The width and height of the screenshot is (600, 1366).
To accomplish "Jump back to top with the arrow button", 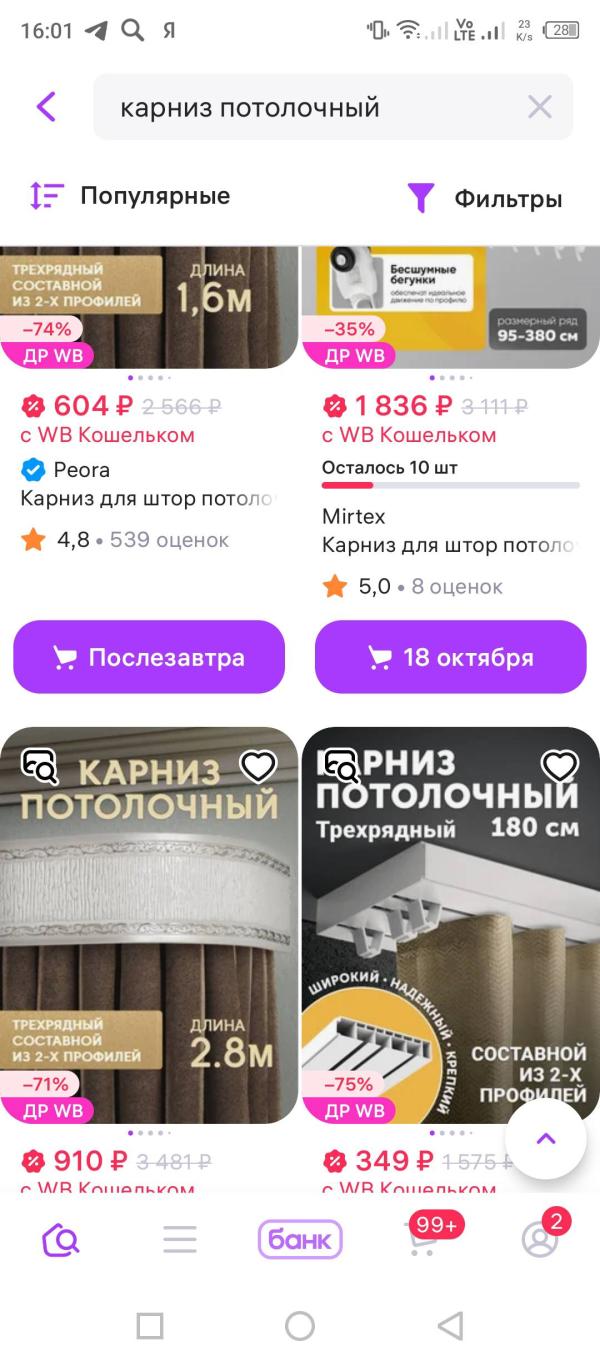I will [x=546, y=1139].
